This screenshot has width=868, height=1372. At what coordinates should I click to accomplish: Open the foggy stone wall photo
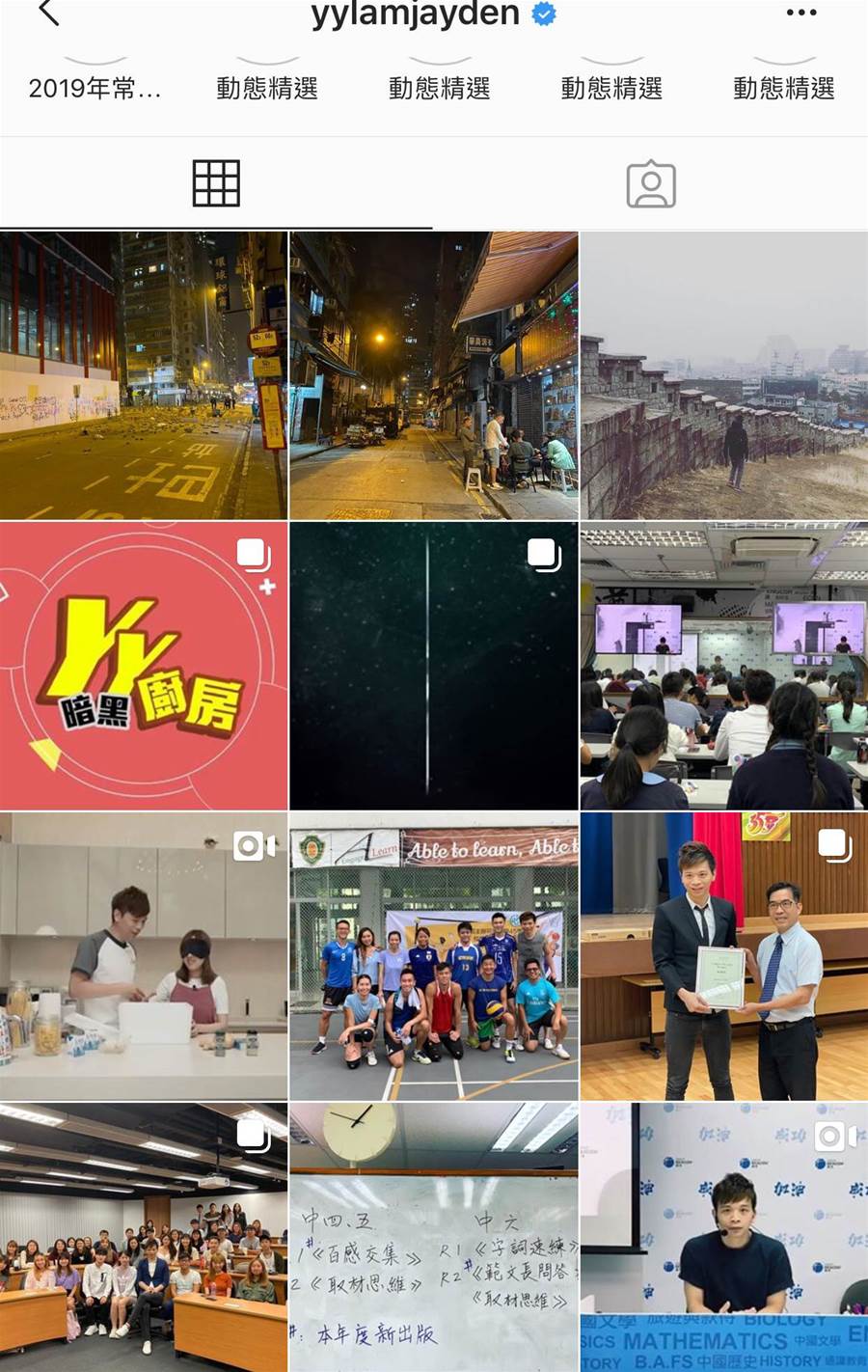pos(723,375)
